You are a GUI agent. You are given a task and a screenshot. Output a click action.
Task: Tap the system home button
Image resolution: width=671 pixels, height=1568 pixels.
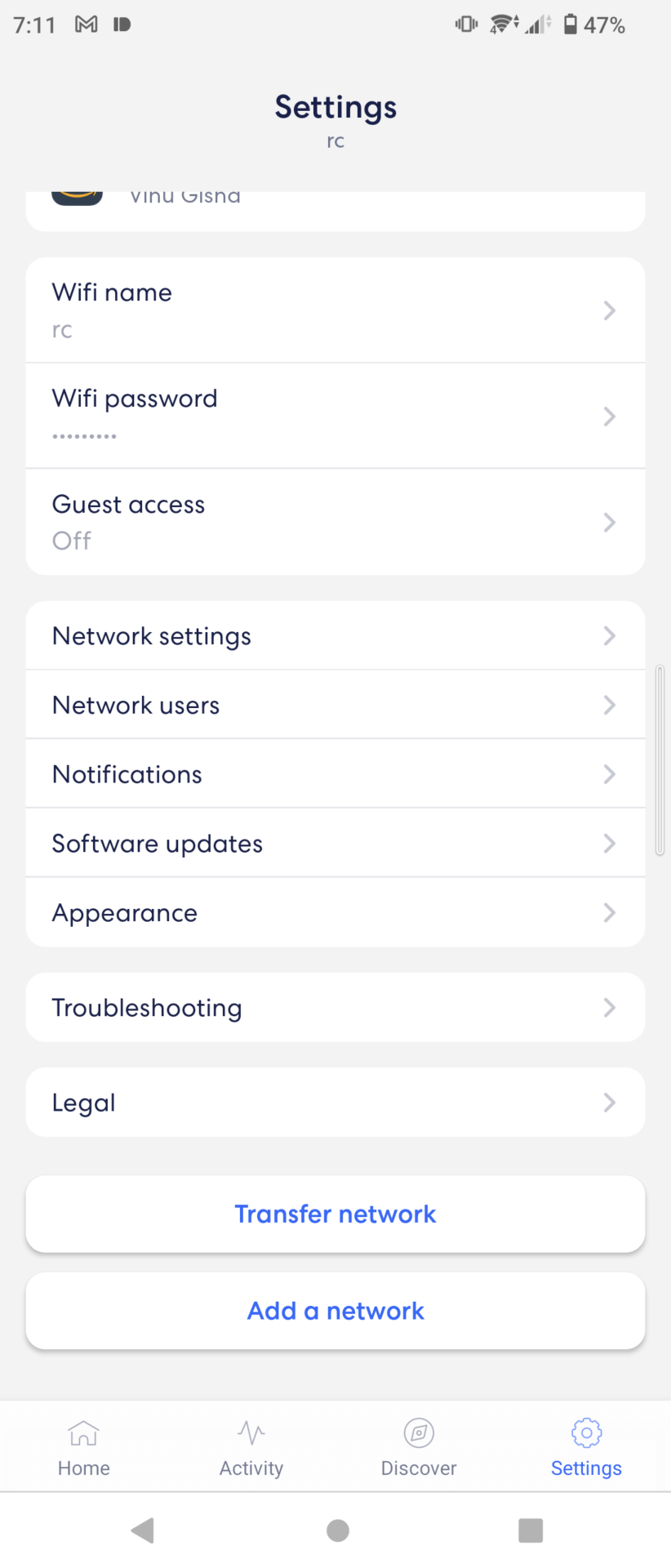click(x=337, y=1530)
